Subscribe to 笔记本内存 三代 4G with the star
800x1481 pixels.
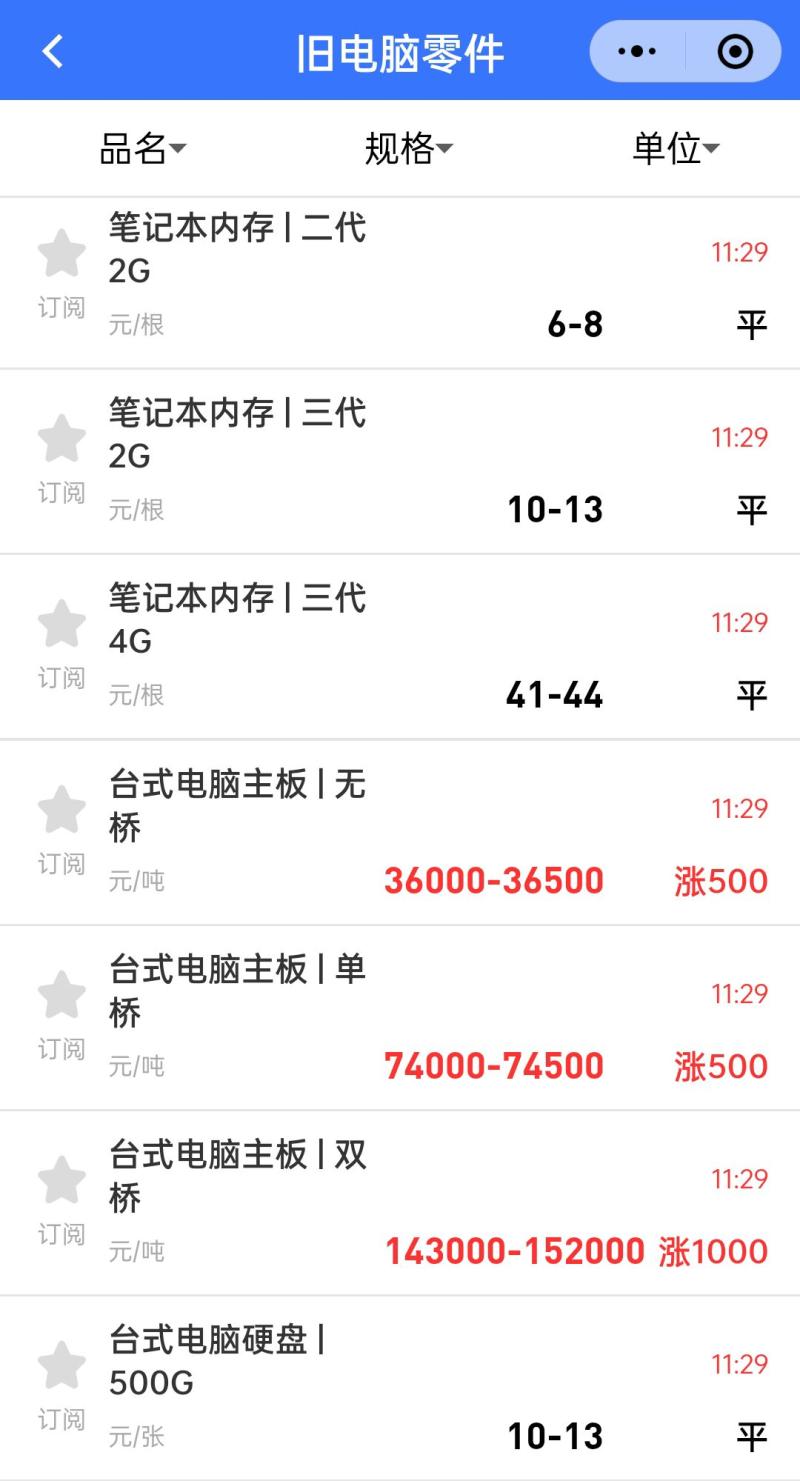(x=62, y=624)
